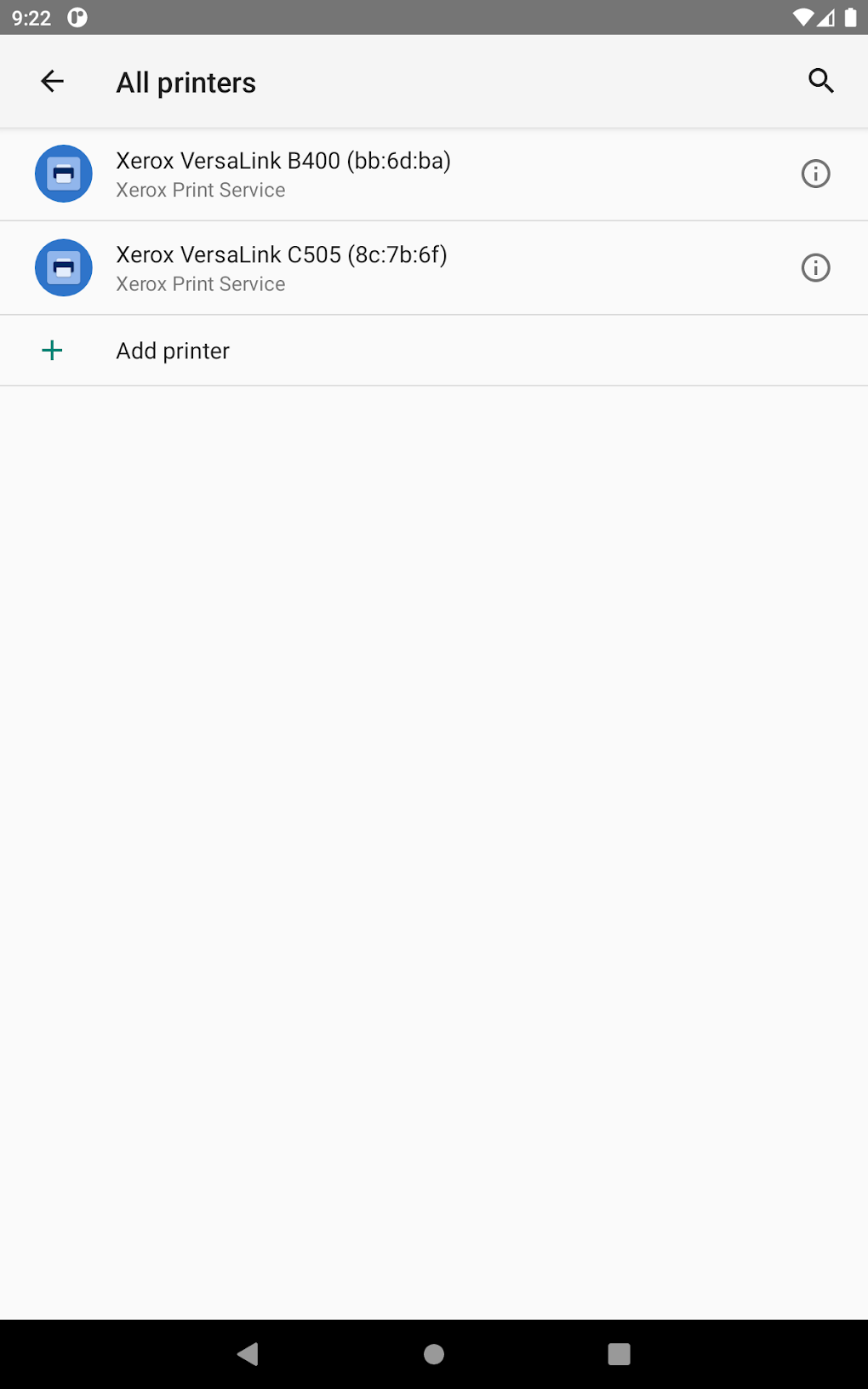Tap the All printers title

click(186, 81)
